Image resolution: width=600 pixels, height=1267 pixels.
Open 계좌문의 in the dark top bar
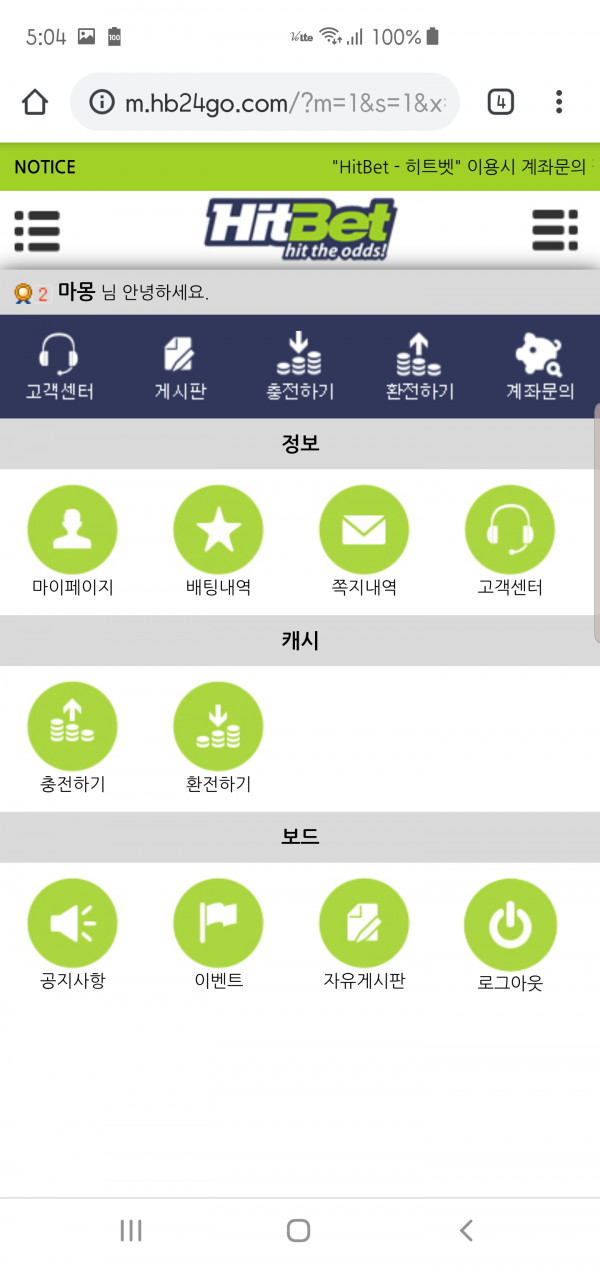point(540,366)
